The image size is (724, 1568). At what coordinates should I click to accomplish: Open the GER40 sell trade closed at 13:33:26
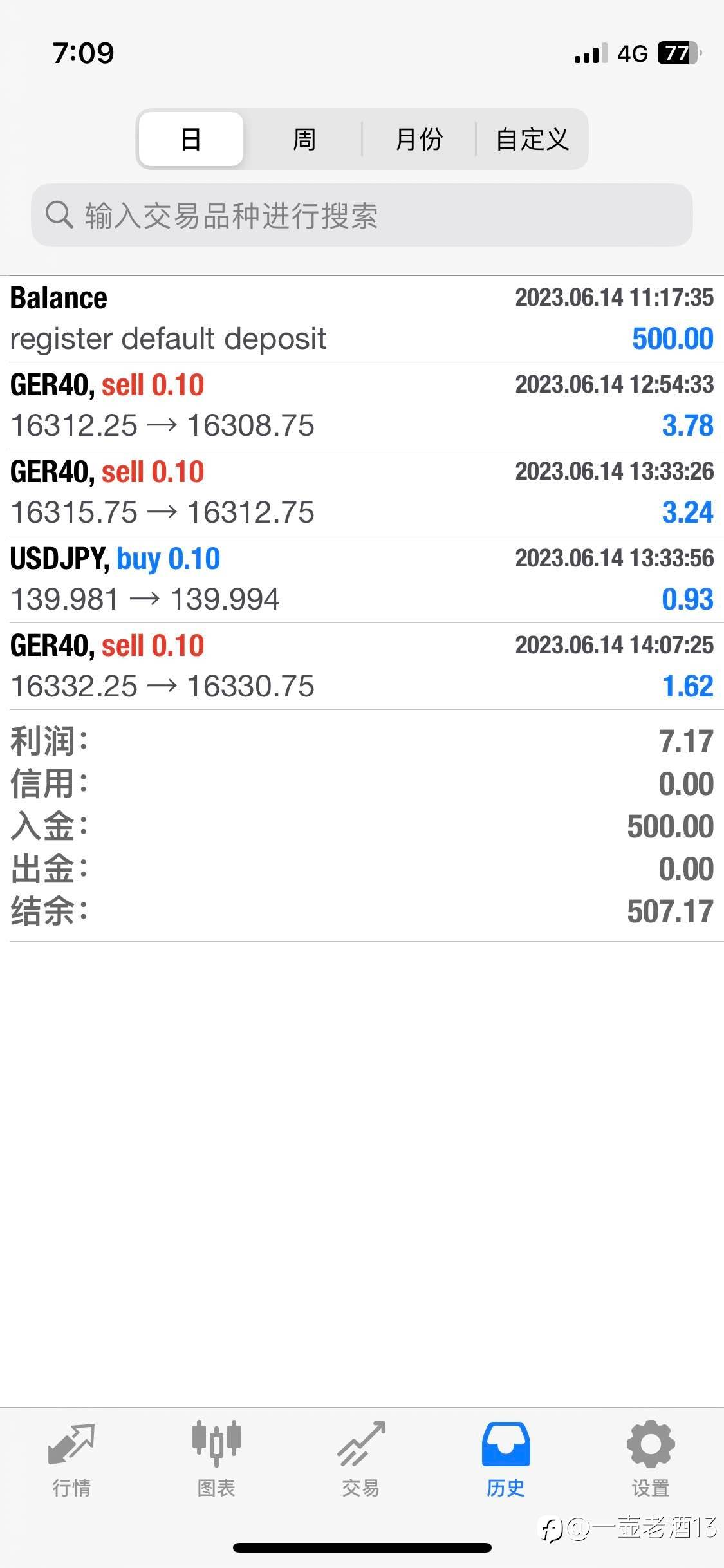point(362,492)
